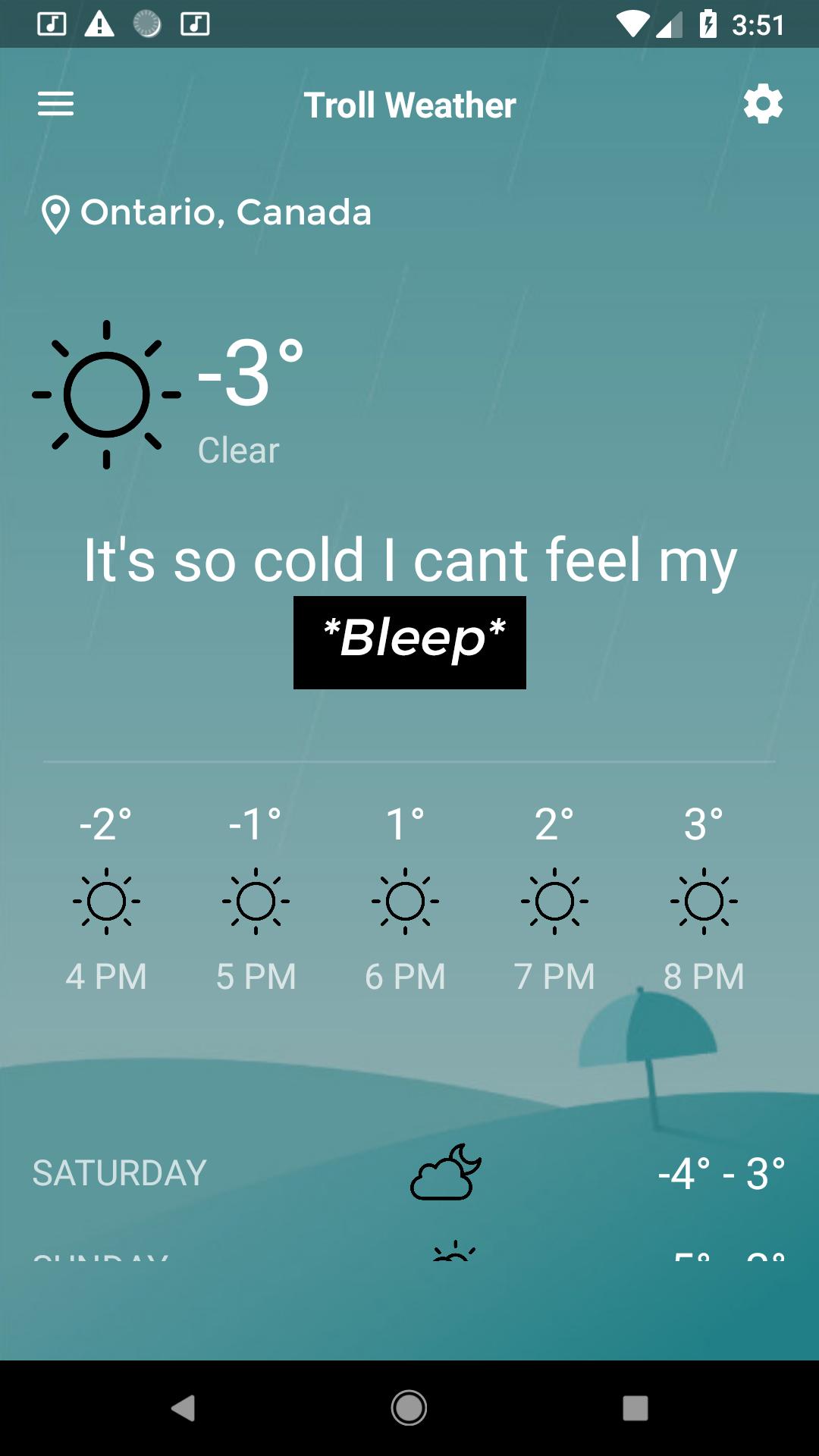
Task: Click the Clear condition label
Action: tap(237, 449)
